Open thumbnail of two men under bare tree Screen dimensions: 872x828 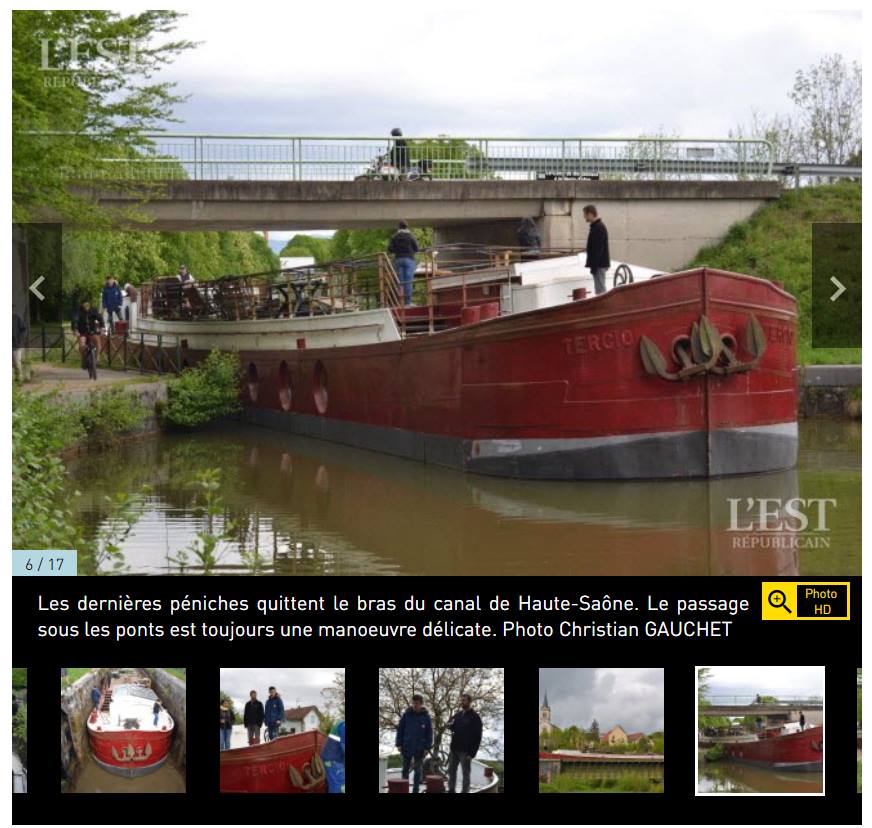click(x=441, y=730)
